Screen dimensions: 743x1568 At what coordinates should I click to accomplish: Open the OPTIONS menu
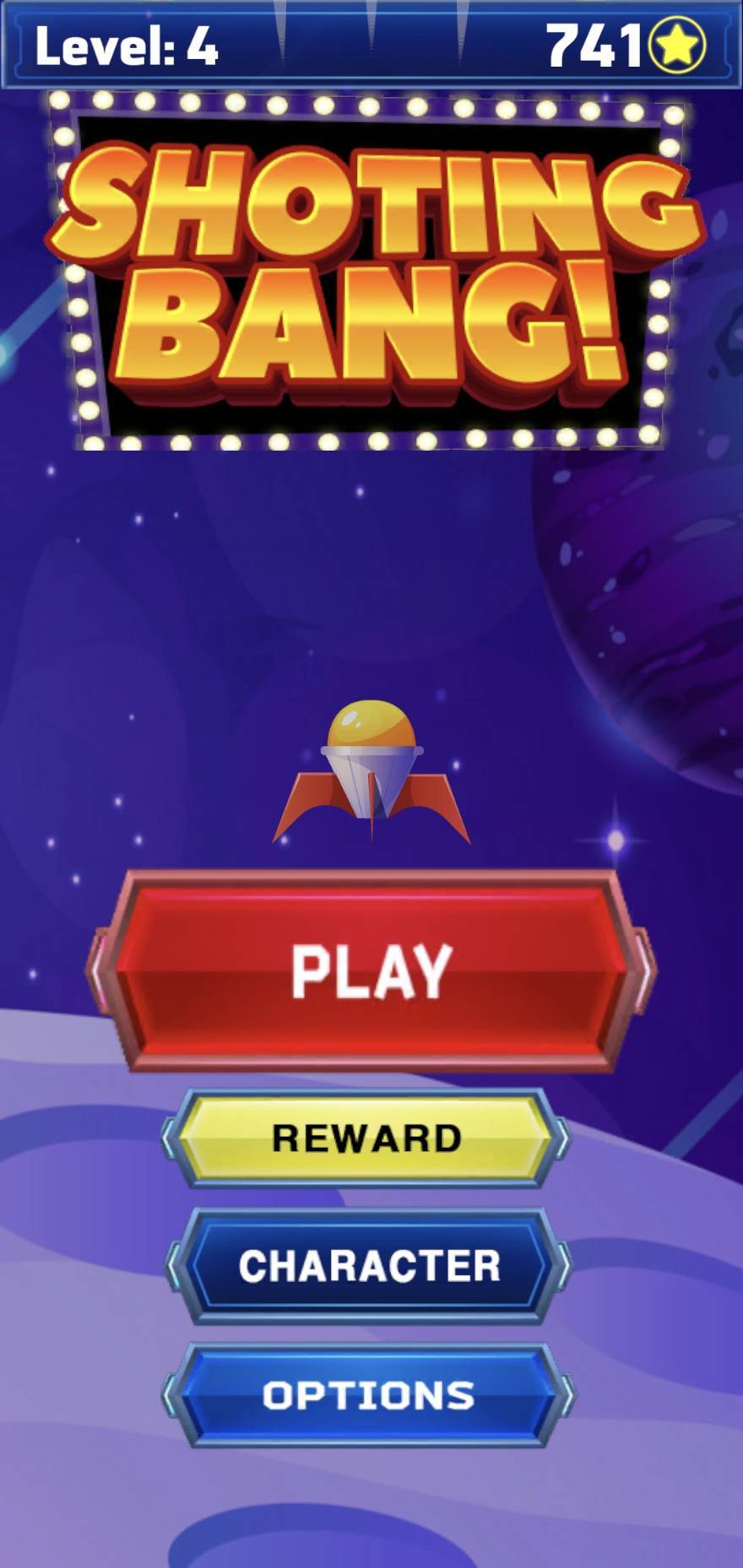(368, 1395)
